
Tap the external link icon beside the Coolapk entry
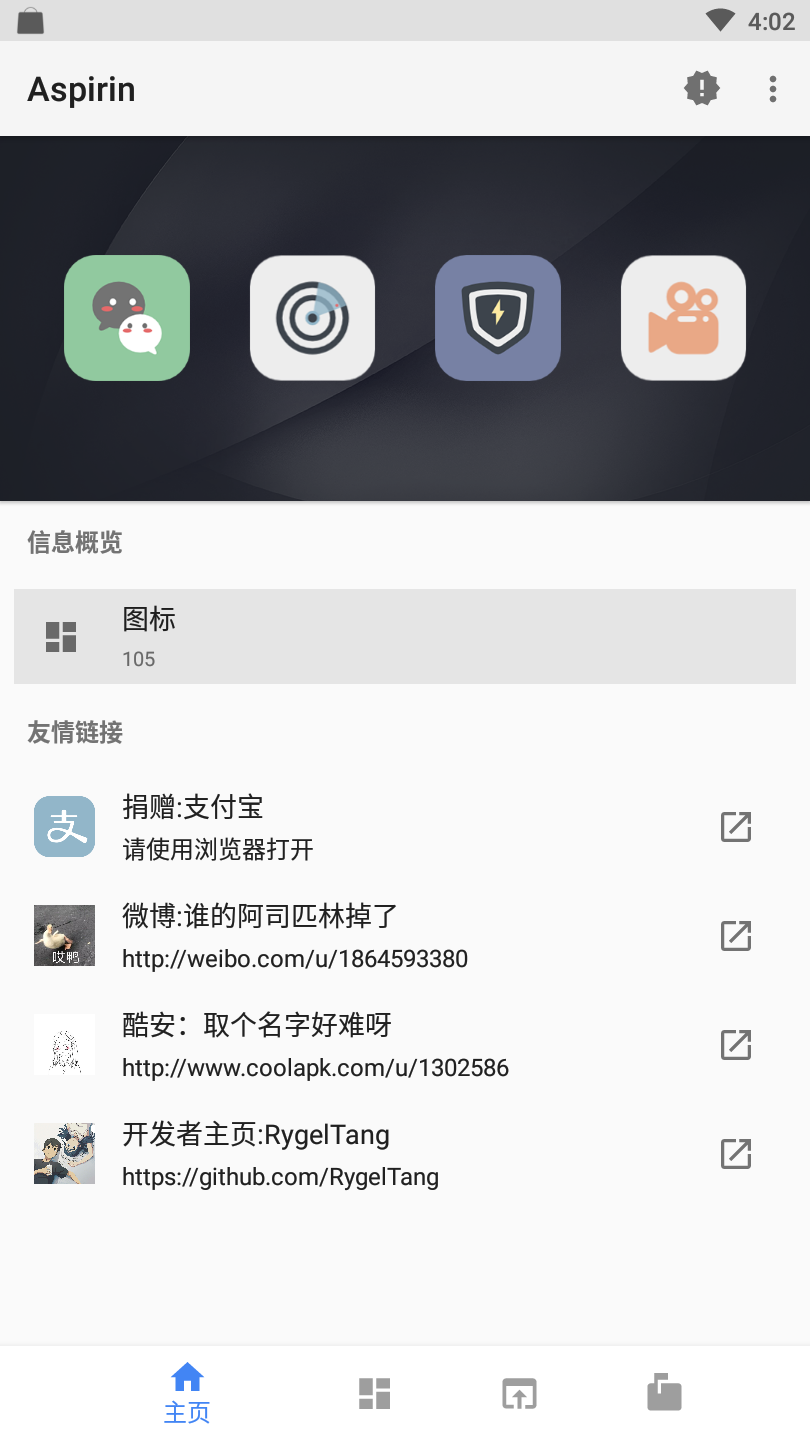click(736, 1045)
